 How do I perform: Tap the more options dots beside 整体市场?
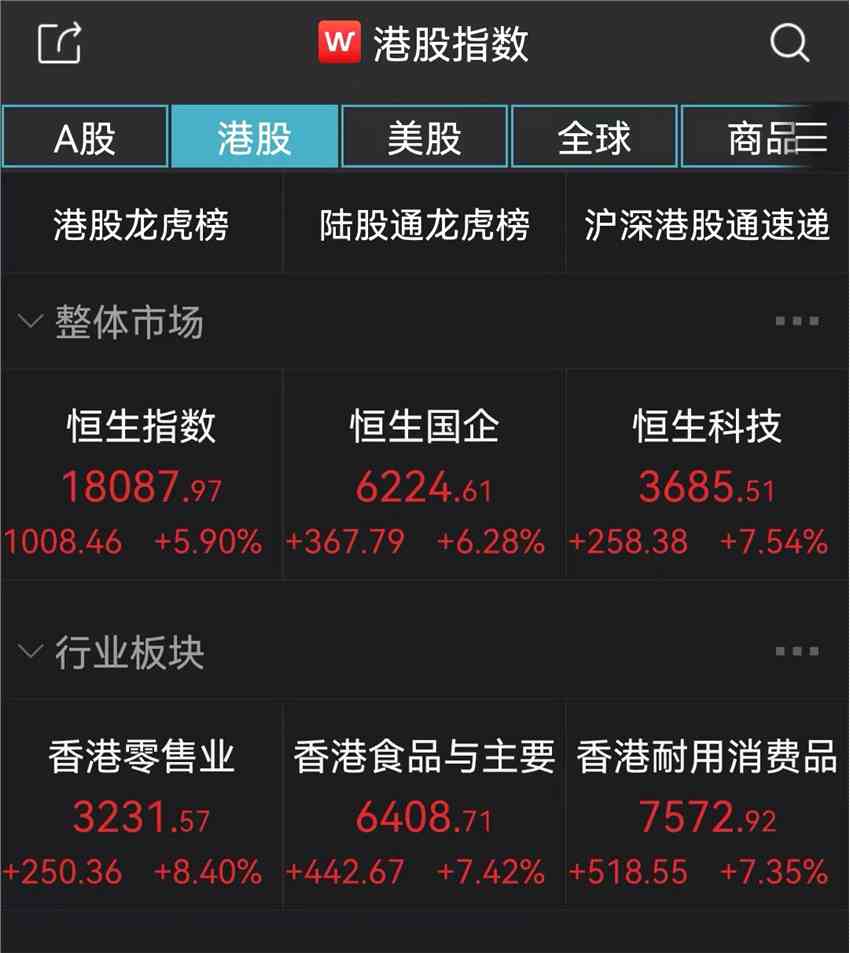click(795, 319)
